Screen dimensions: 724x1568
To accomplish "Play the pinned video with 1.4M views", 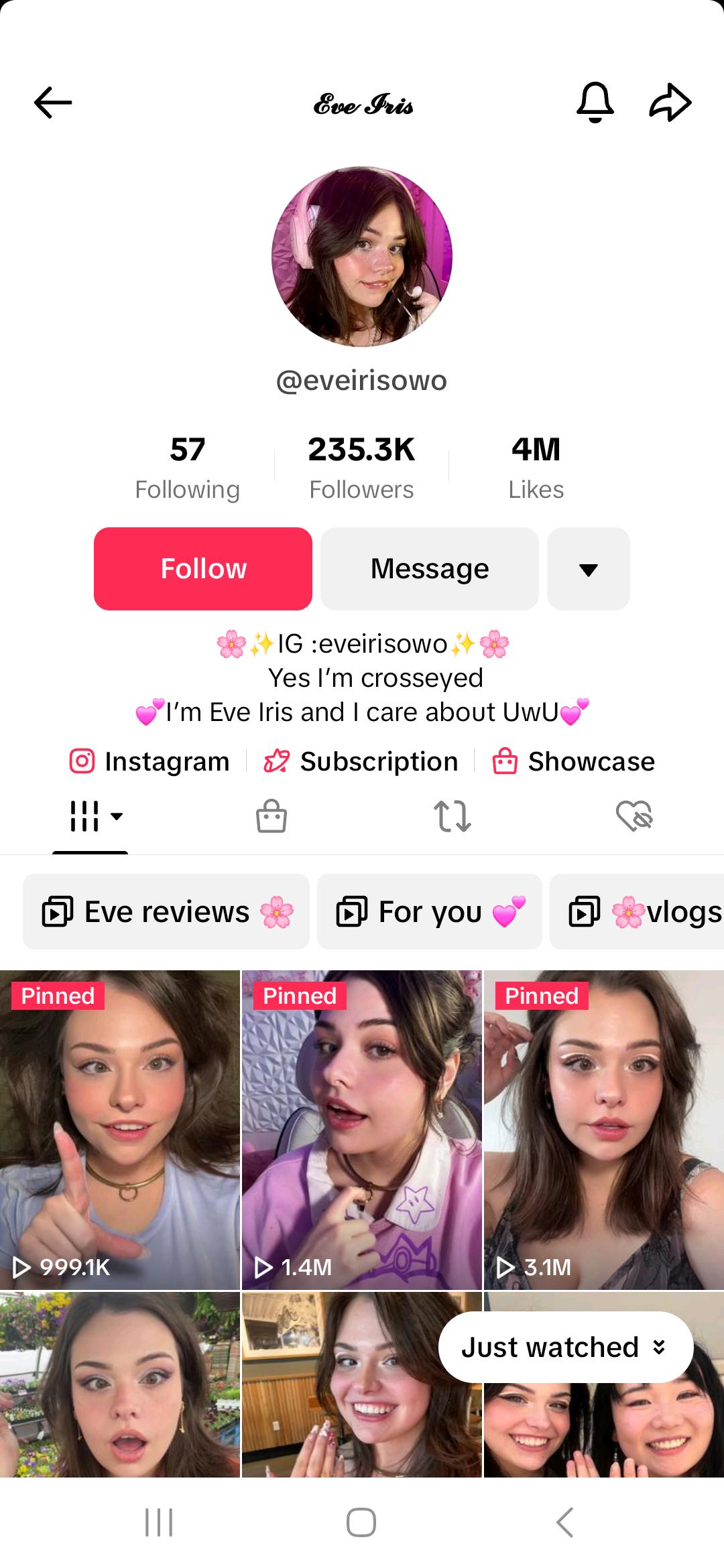I will coord(362,1130).
